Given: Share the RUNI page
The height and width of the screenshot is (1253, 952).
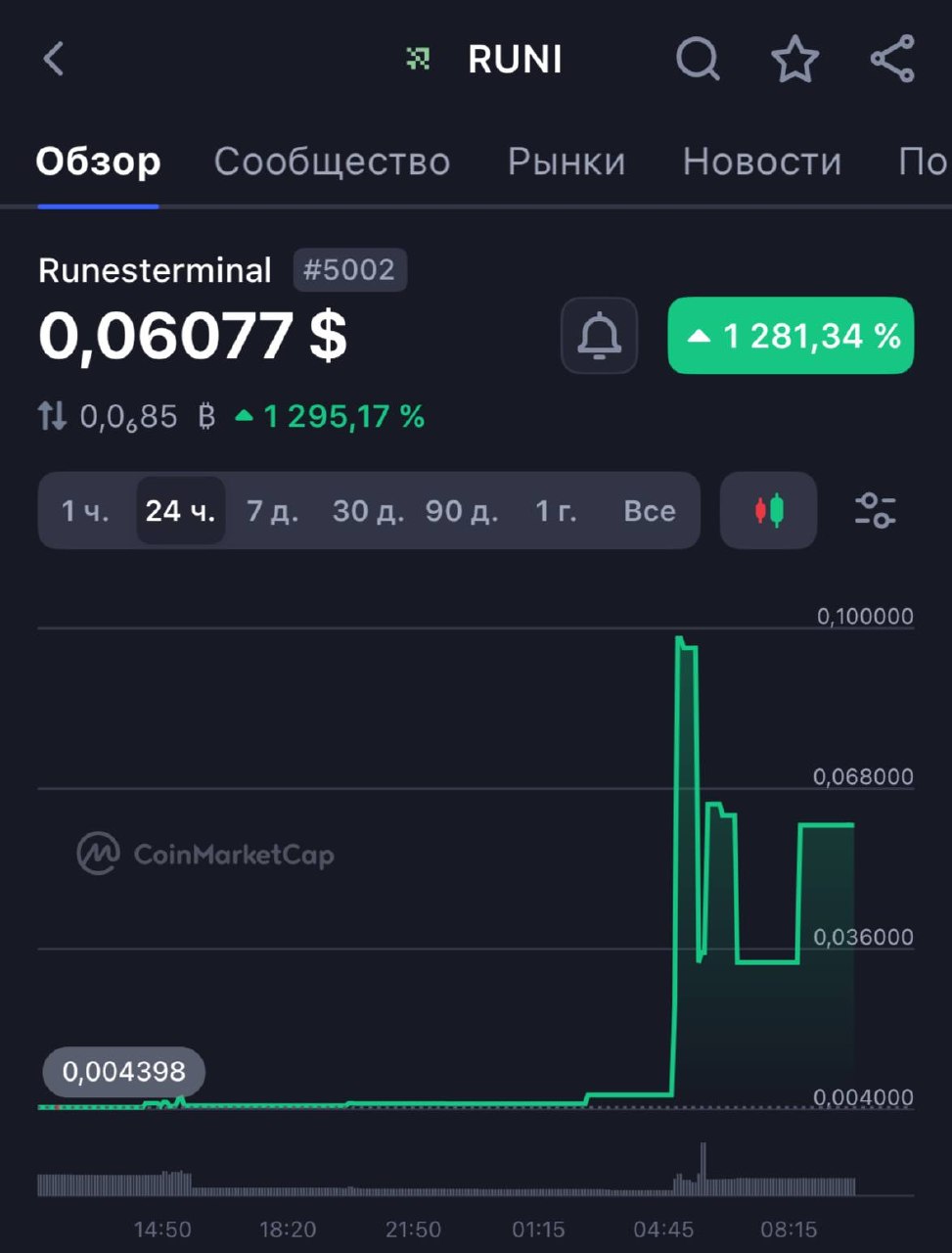Looking at the screenshot, I should (892, 59).
